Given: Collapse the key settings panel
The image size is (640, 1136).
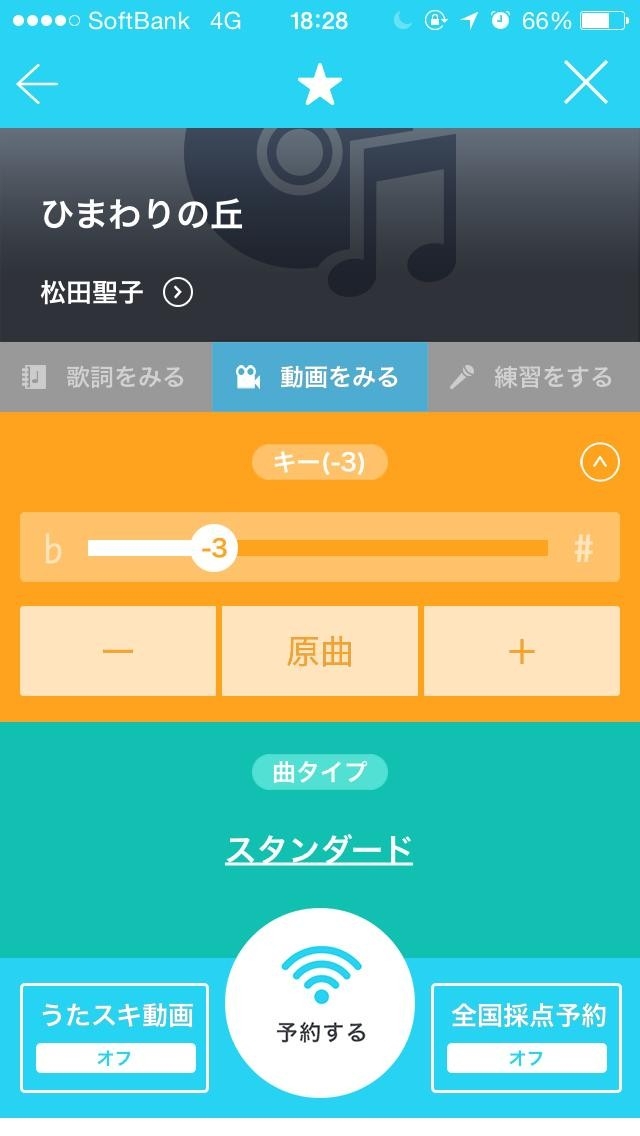Looking at the screenshot, I should click(600, 463).
